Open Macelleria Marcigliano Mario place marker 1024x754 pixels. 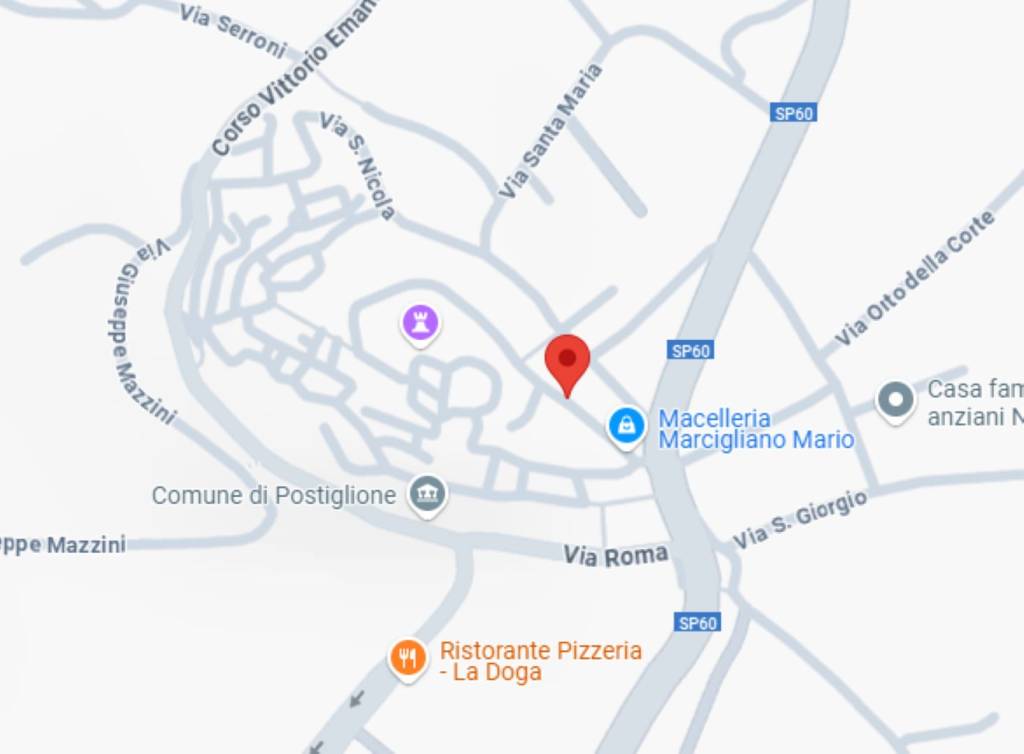coord(627,426)
